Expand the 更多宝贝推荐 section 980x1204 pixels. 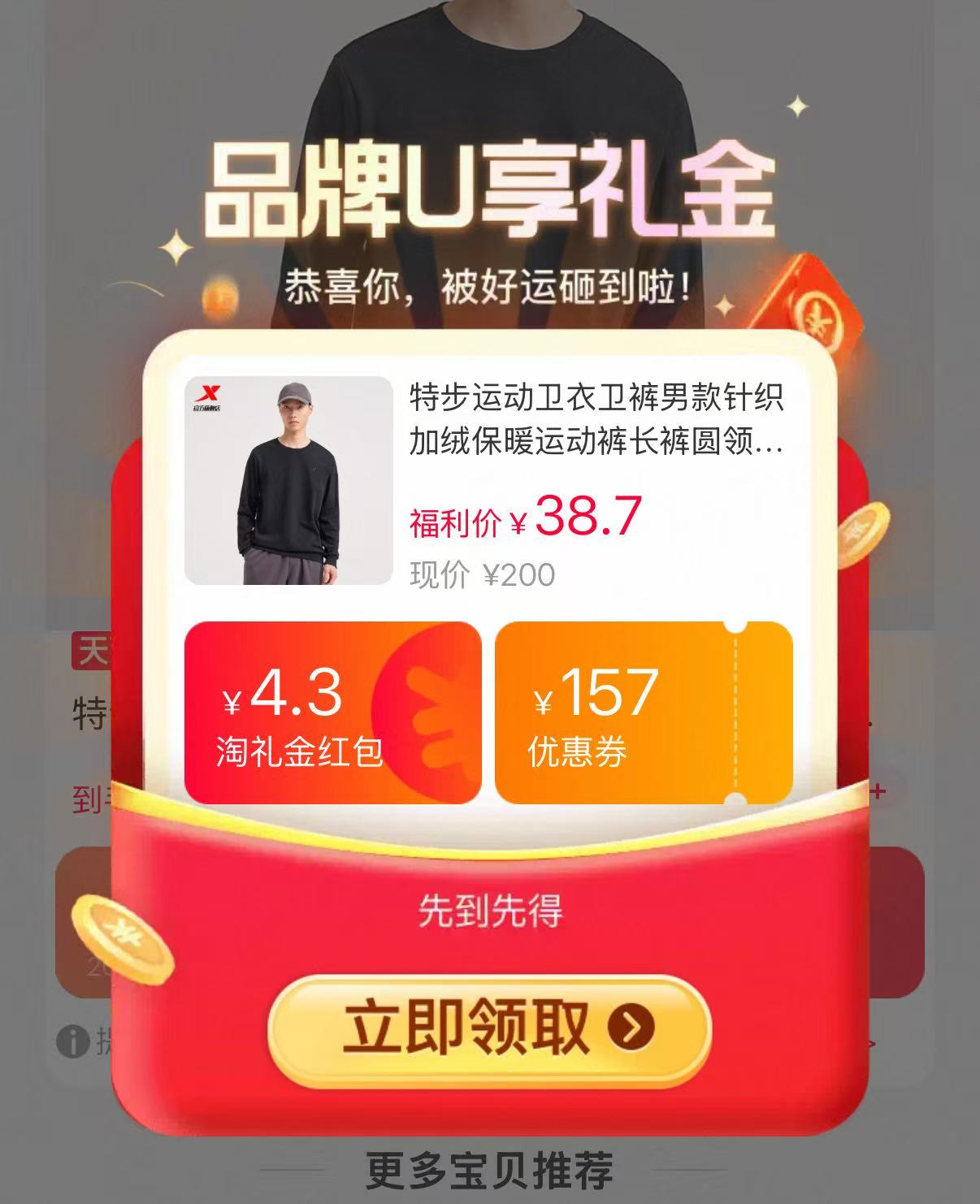click(489, 1168)
